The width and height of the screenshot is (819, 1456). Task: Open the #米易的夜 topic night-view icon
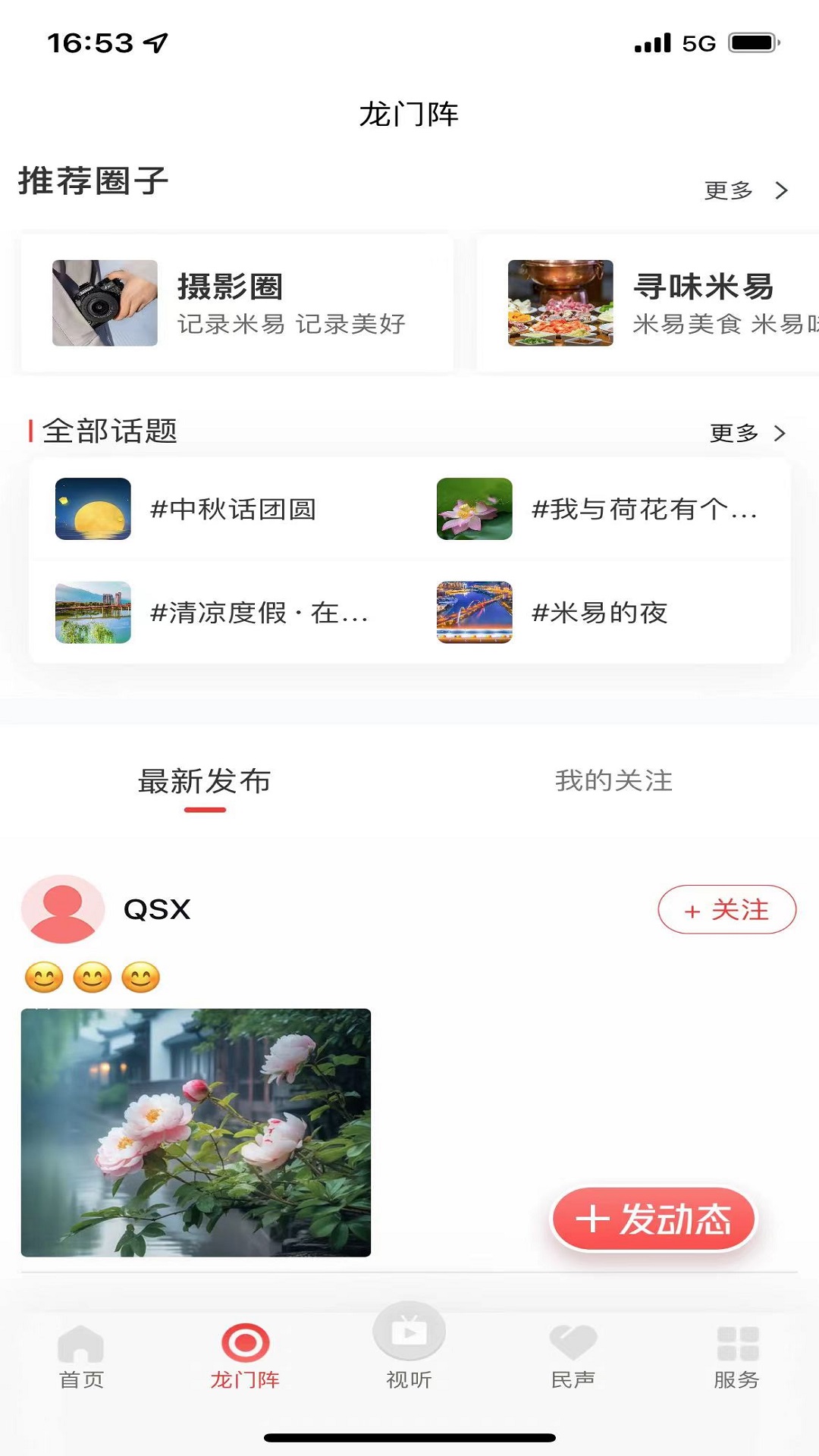pyautogui.click(x=476, y=616)
